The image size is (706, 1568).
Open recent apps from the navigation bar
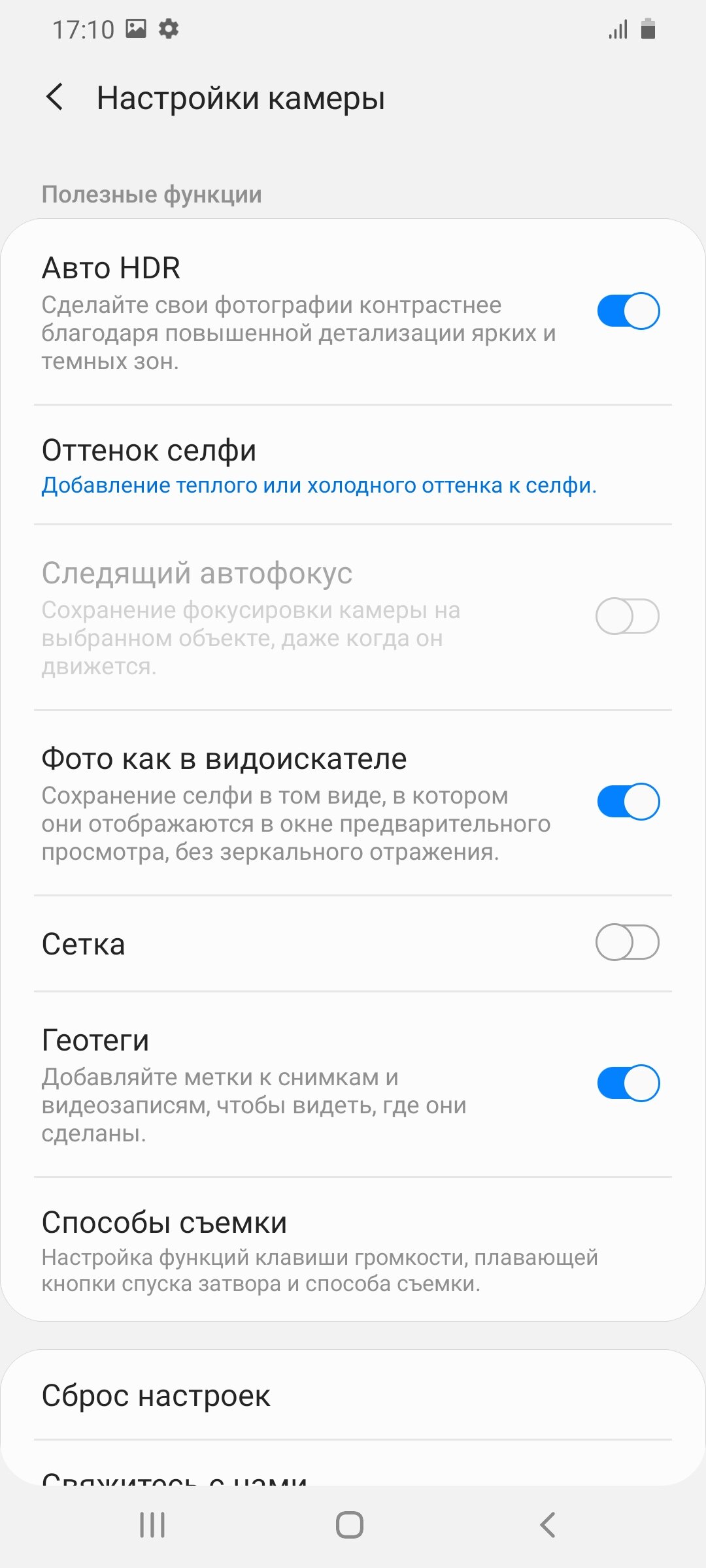pos(152,1526)
